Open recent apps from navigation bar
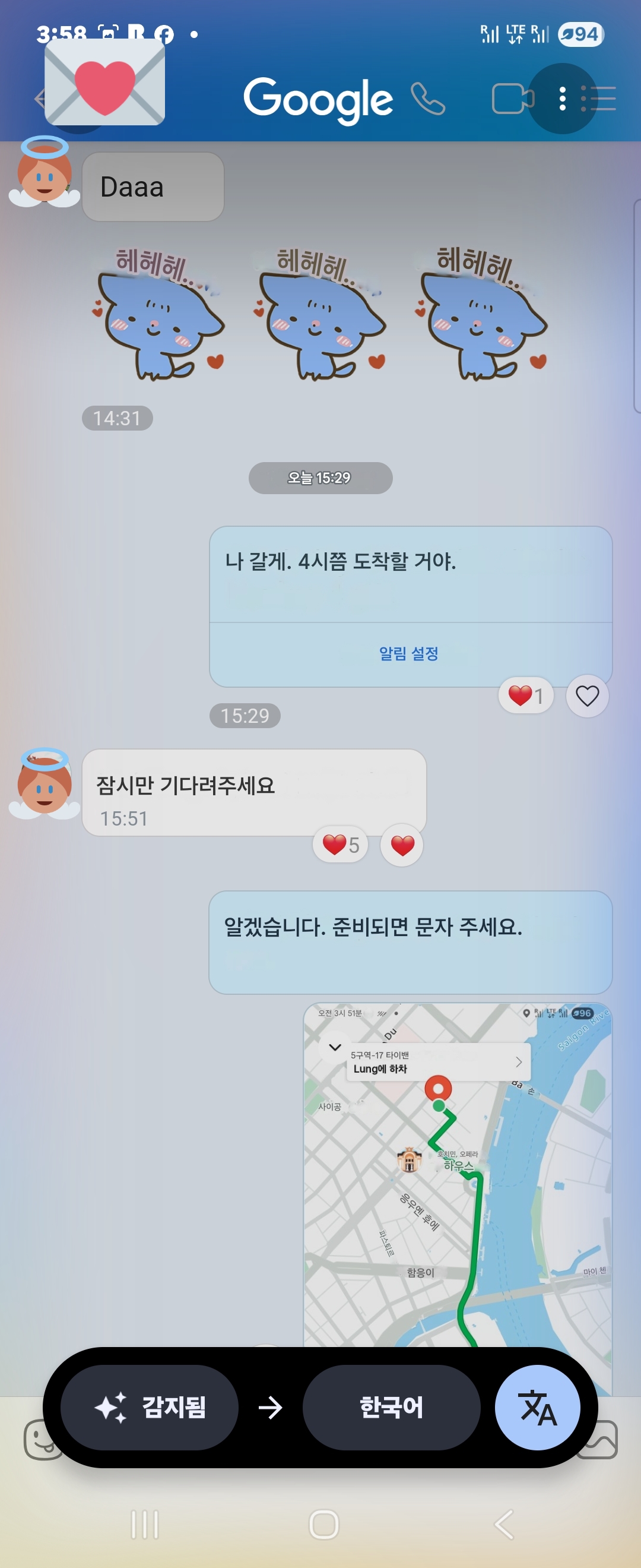 (x=145, y=1525)
